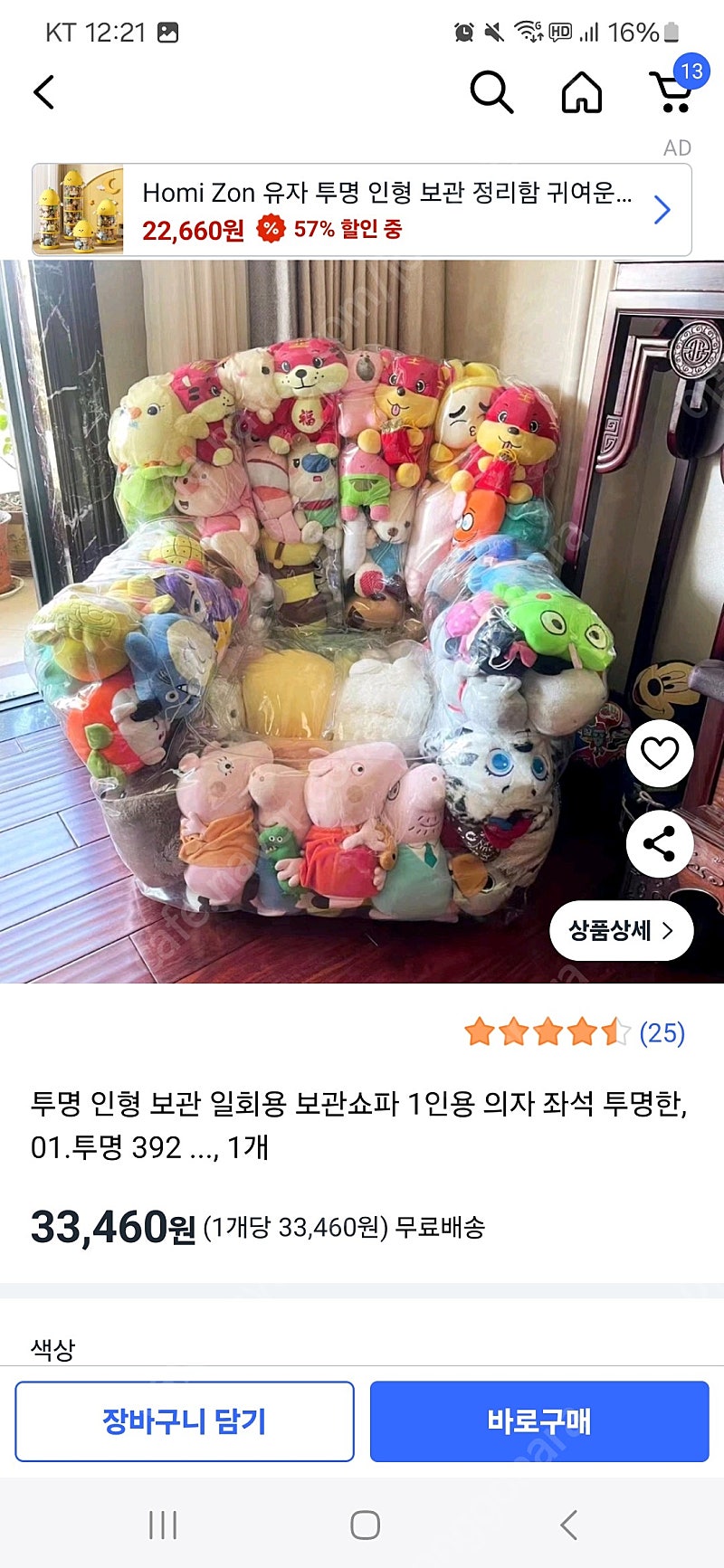Share this product
This screenshot has width=724, height=1568.
coord(659,844)
